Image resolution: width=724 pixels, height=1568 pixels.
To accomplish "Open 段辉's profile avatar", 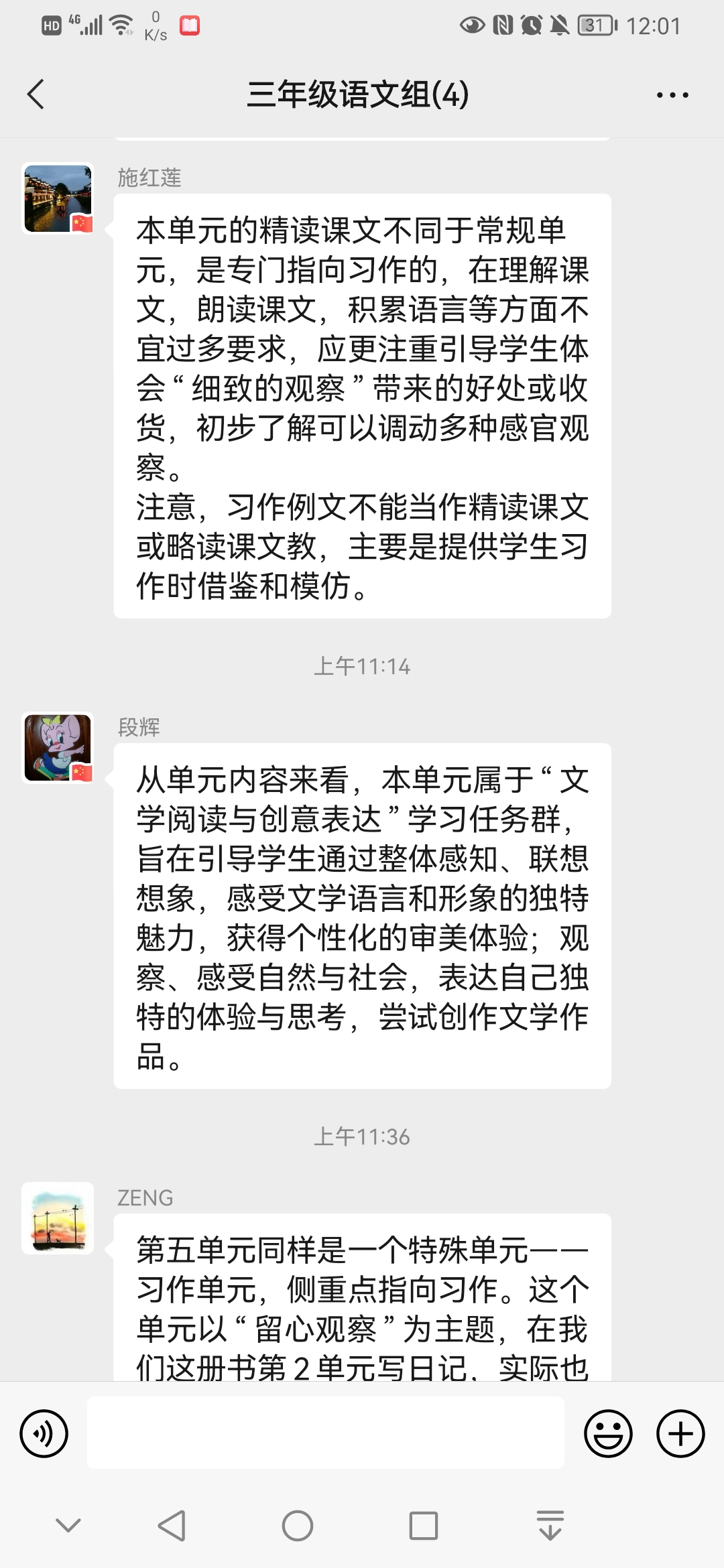I will 58,748.
